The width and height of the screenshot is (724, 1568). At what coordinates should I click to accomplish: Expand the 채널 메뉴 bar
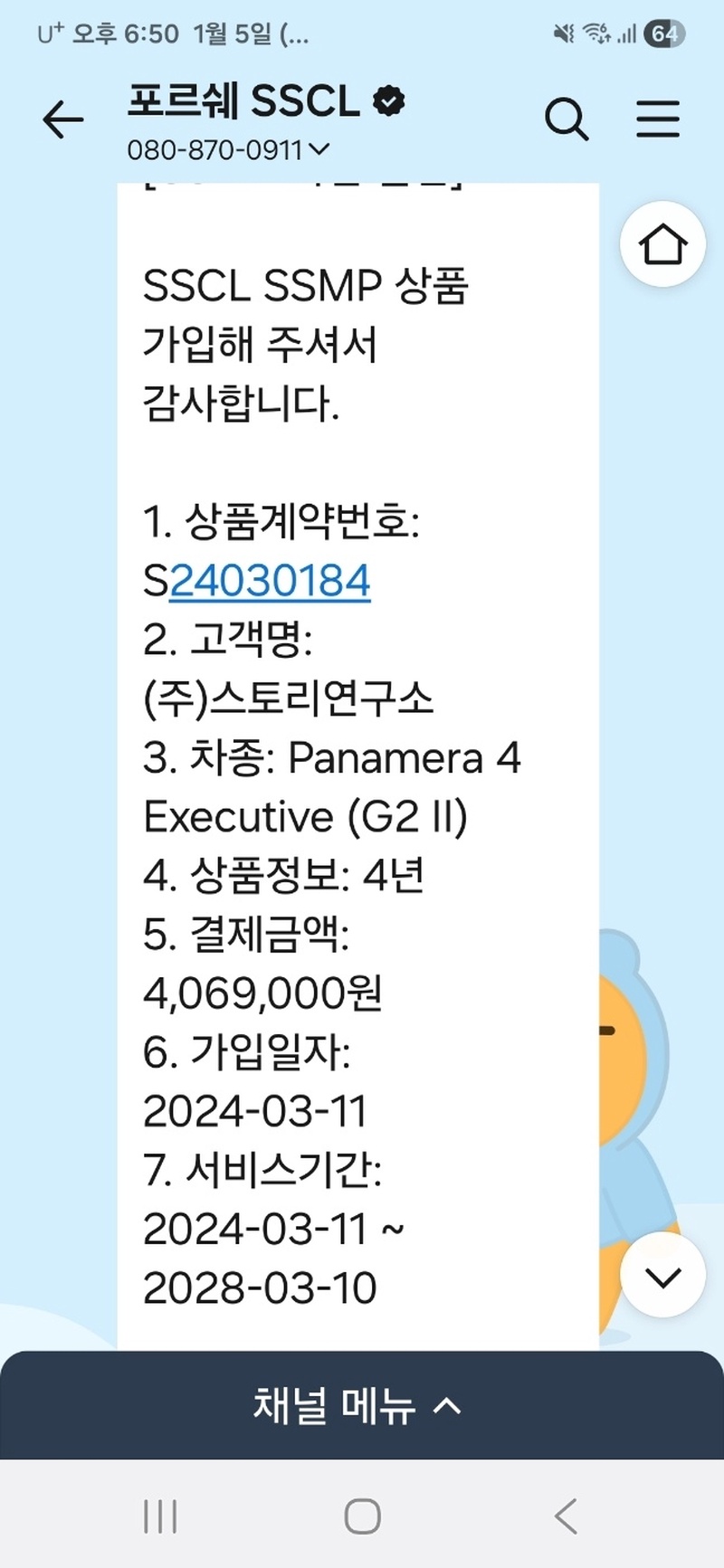tap(360, 1405)
